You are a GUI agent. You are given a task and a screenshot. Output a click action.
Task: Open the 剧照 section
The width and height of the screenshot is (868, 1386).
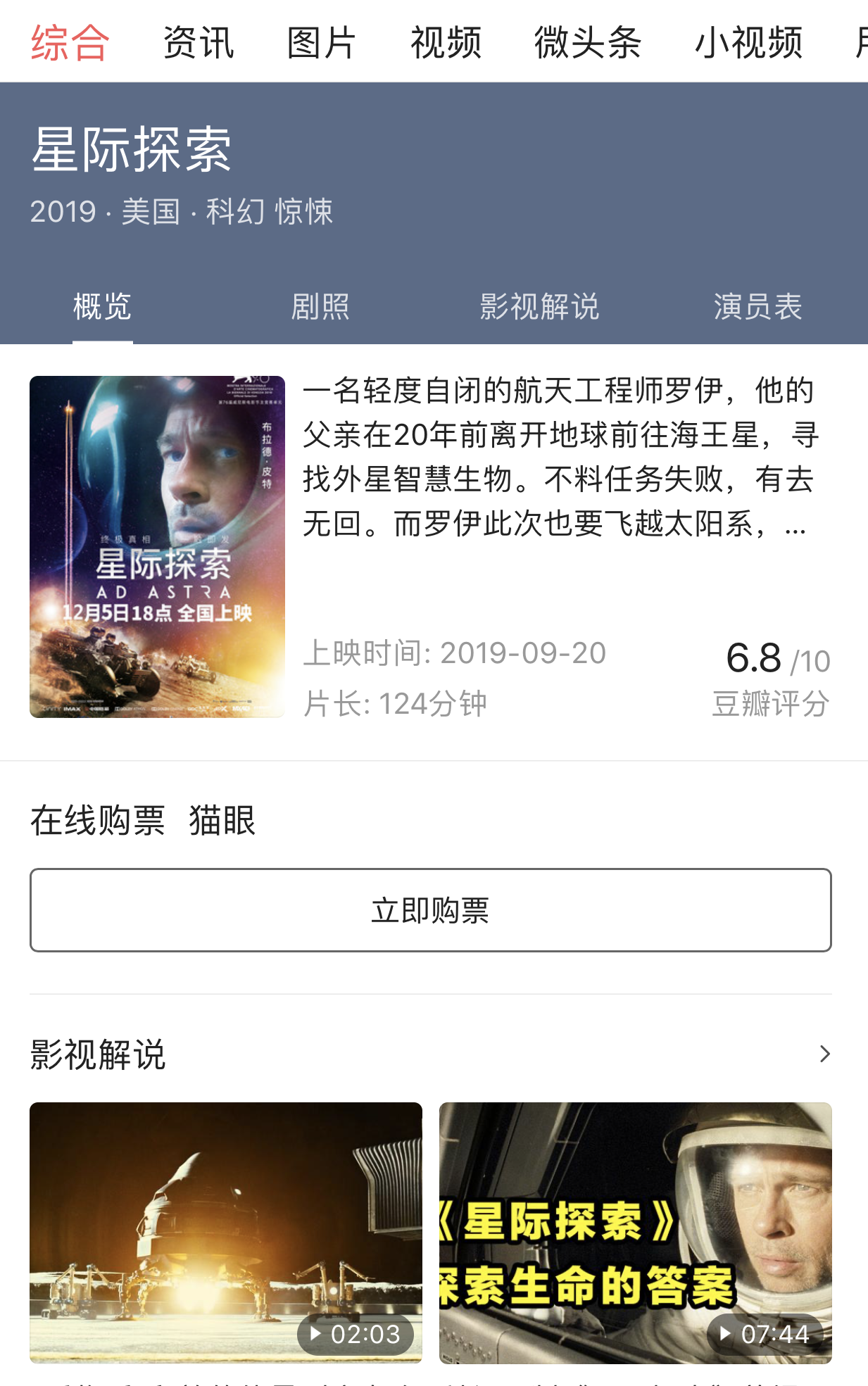320,307
